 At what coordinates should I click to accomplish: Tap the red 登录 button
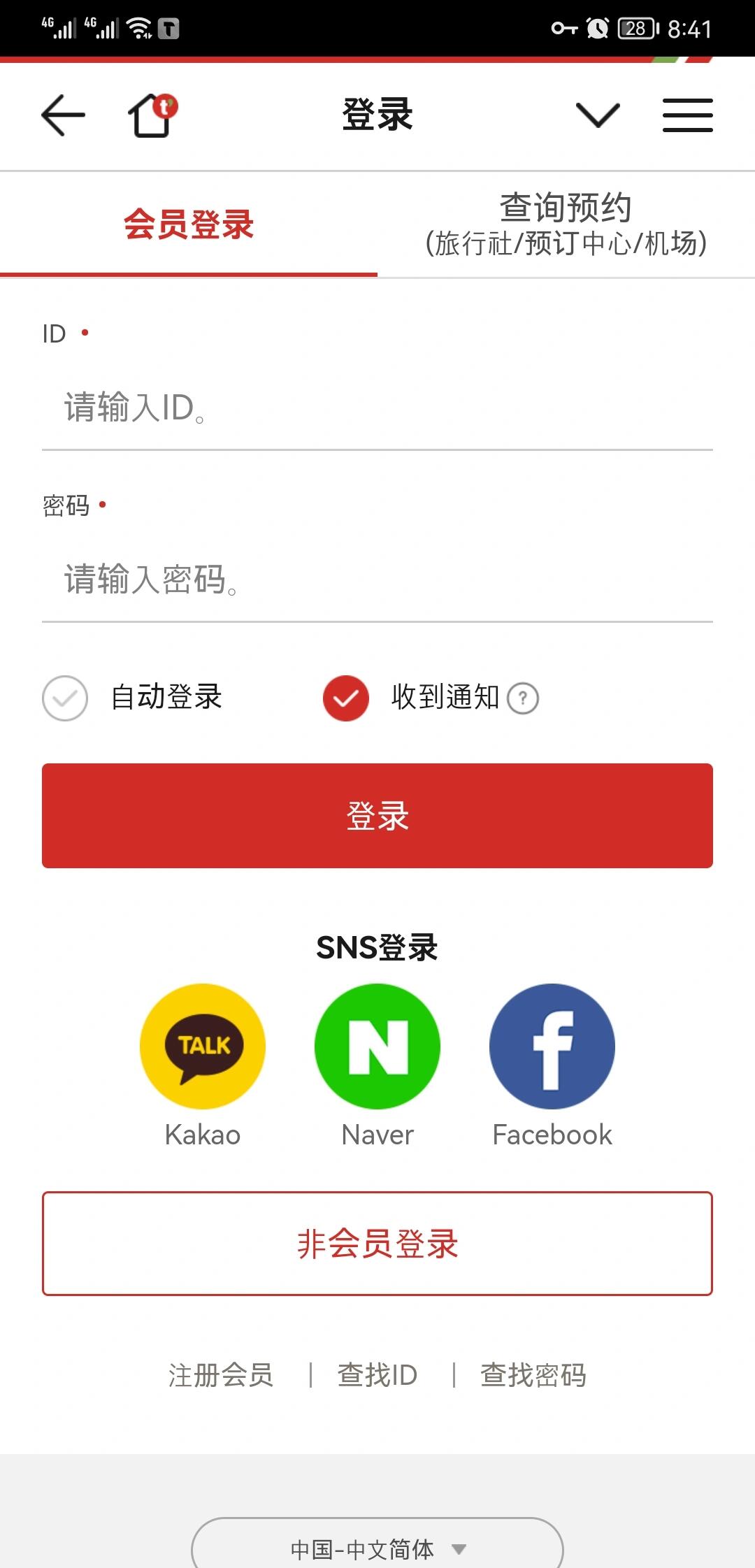pyautogui.click(x=377, y=816)
